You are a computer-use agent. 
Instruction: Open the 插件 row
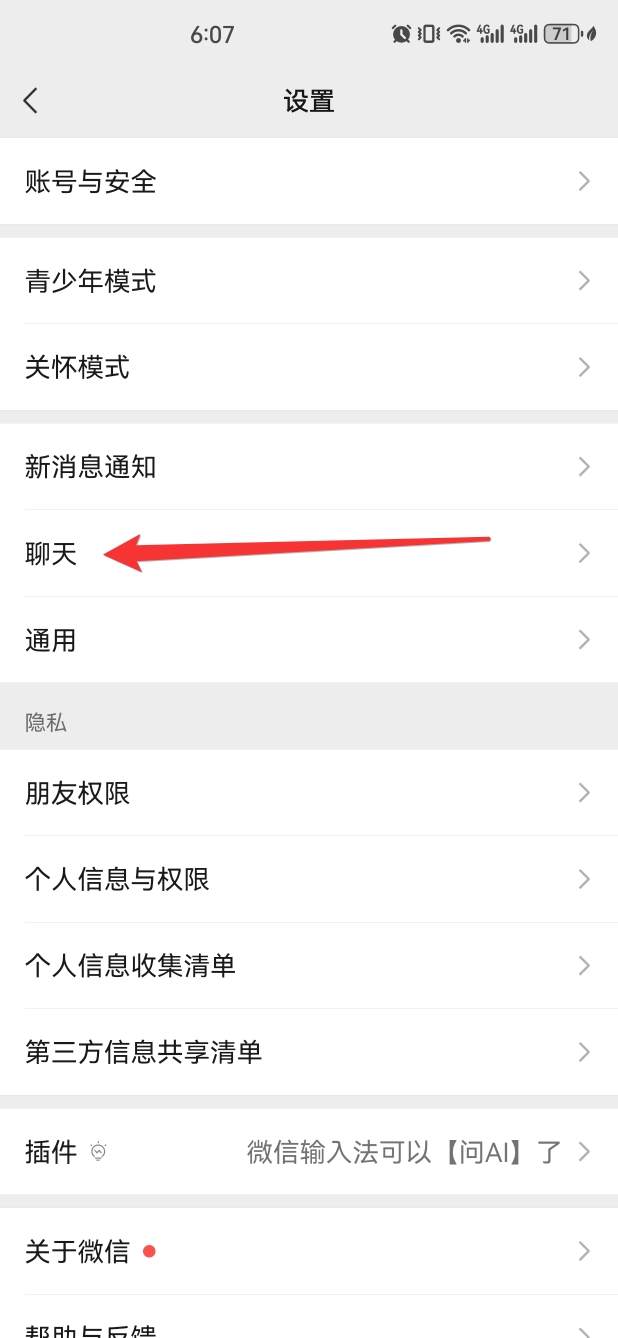(309, 1152)
